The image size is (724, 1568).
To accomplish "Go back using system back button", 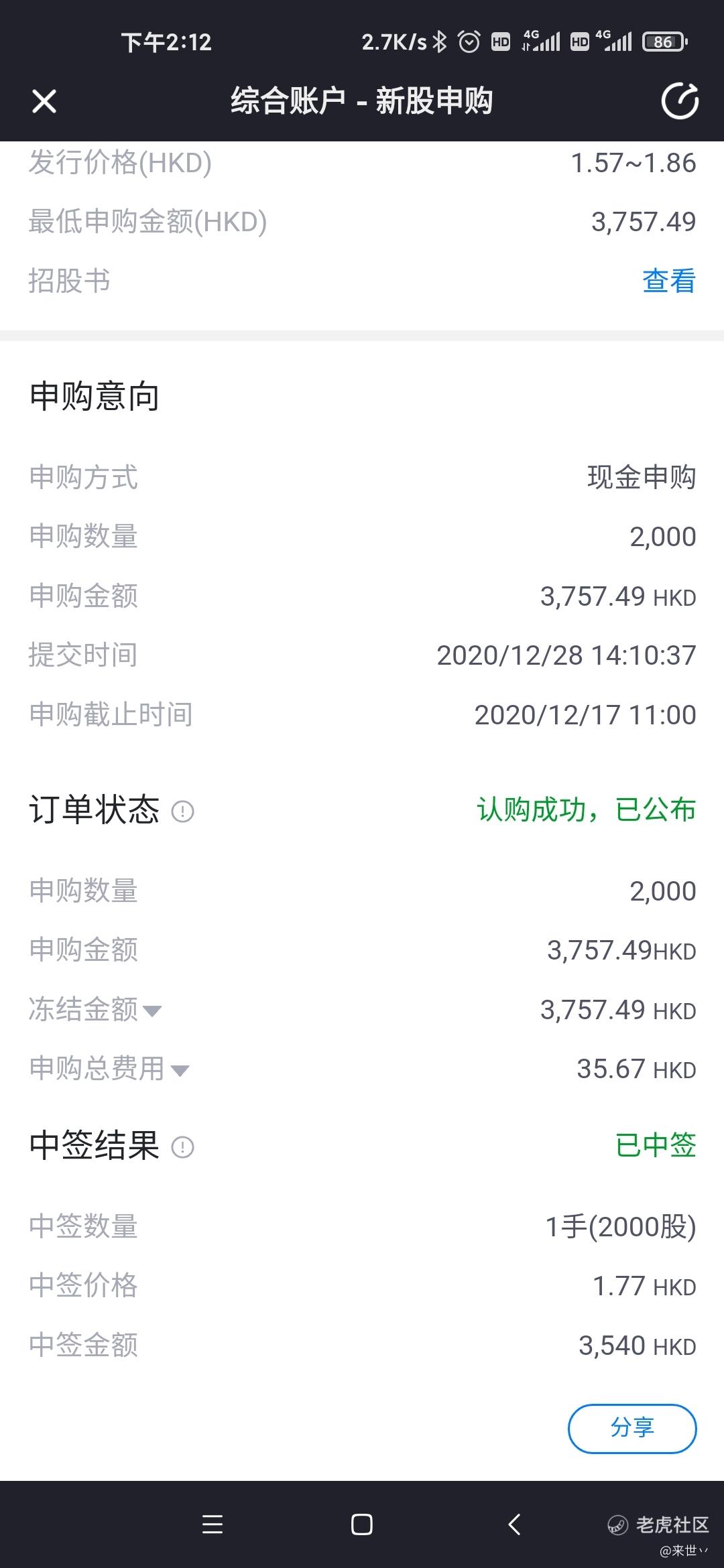I will [514, 1524].
